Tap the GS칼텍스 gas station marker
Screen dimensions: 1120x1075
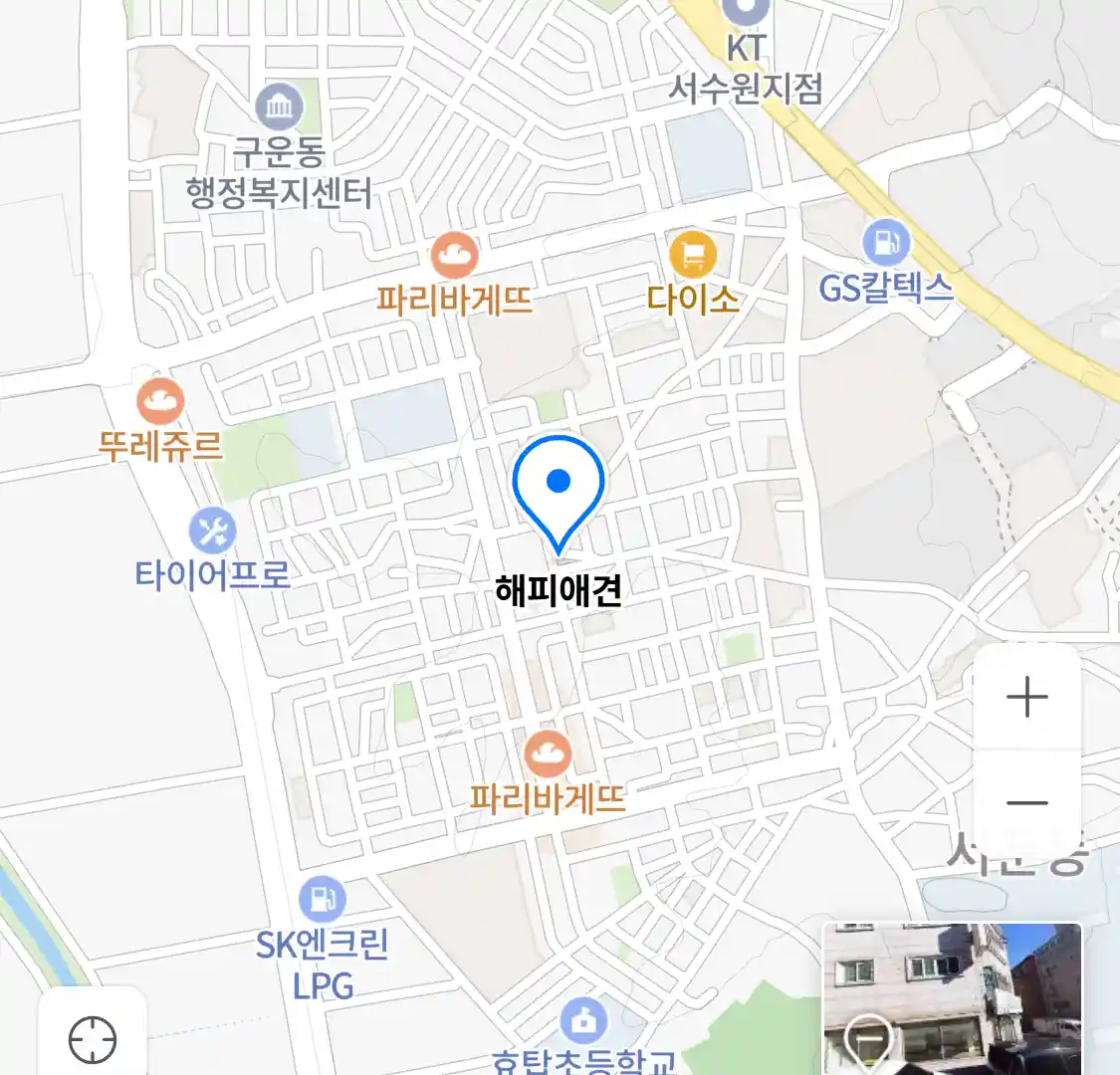[885, 244]
